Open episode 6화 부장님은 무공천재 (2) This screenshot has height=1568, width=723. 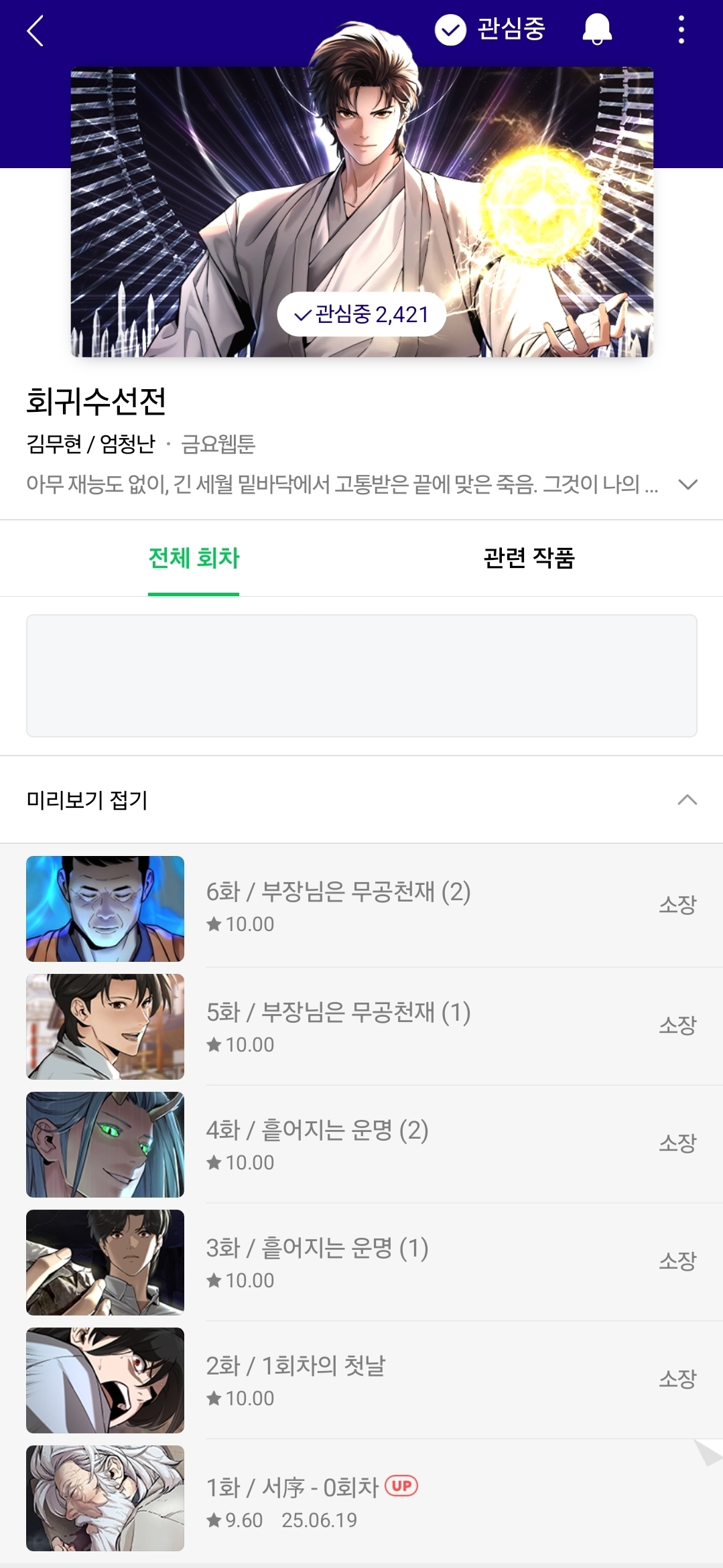(x=362, y=908)
